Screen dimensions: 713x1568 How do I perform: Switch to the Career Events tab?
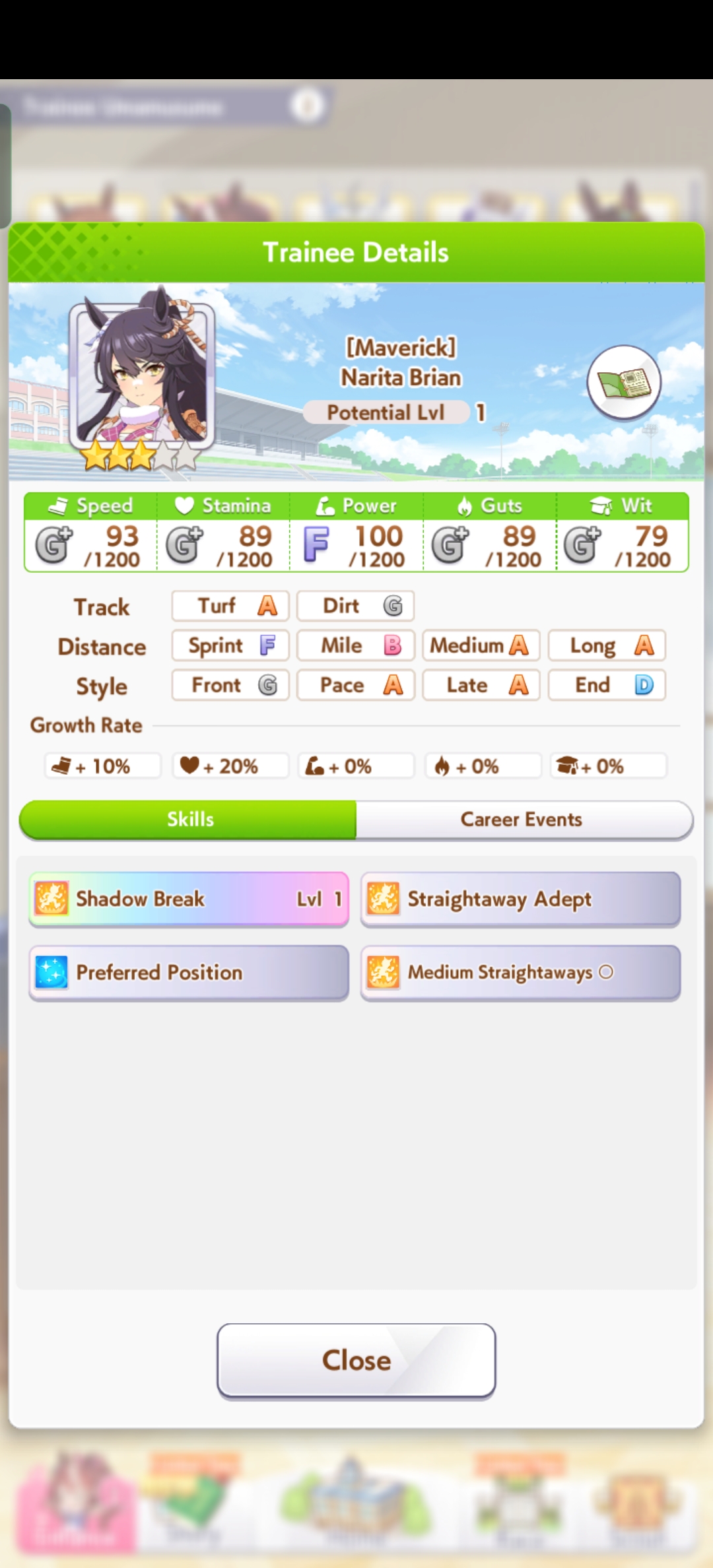[x=521, y=820]
